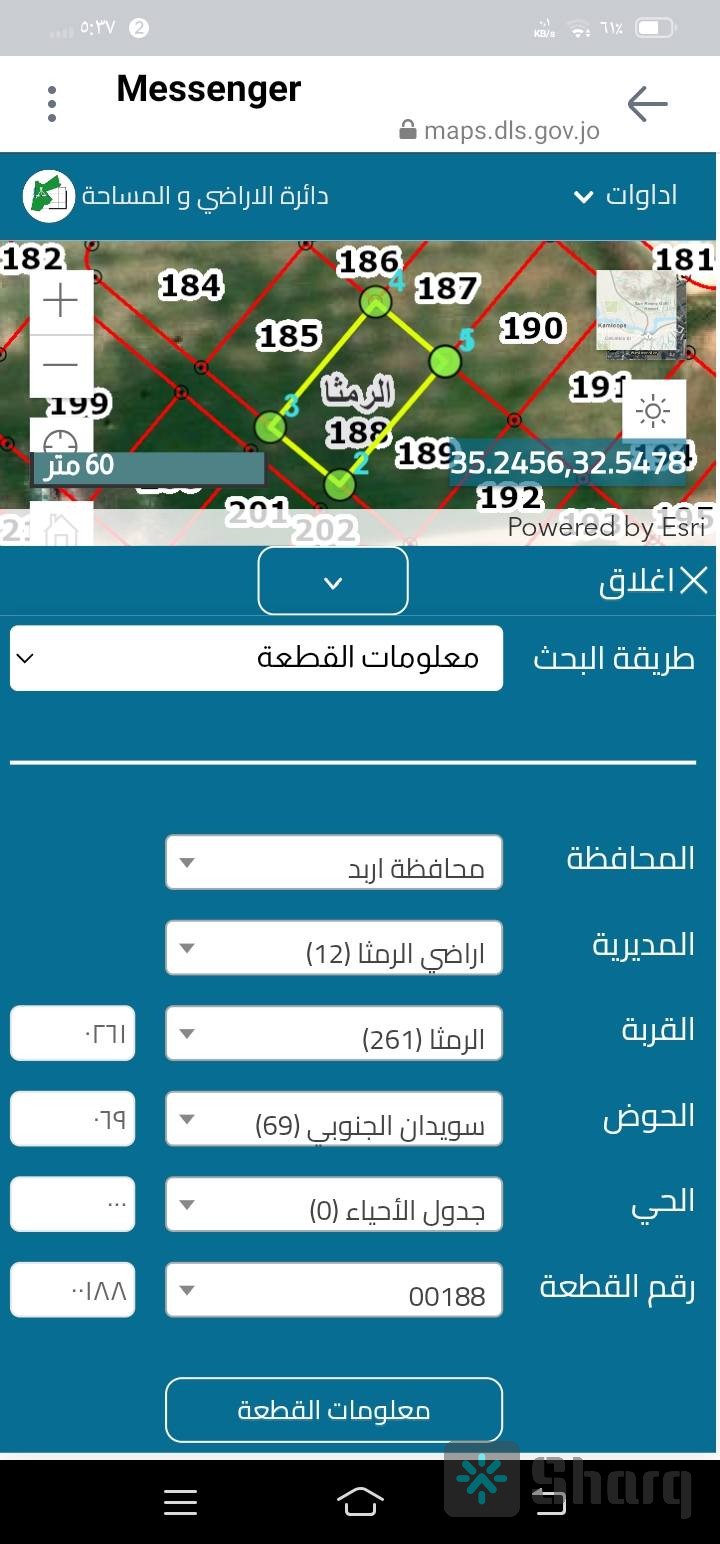
Task: Open the المديرية directorate dropdown
Action: click(333, 948)
